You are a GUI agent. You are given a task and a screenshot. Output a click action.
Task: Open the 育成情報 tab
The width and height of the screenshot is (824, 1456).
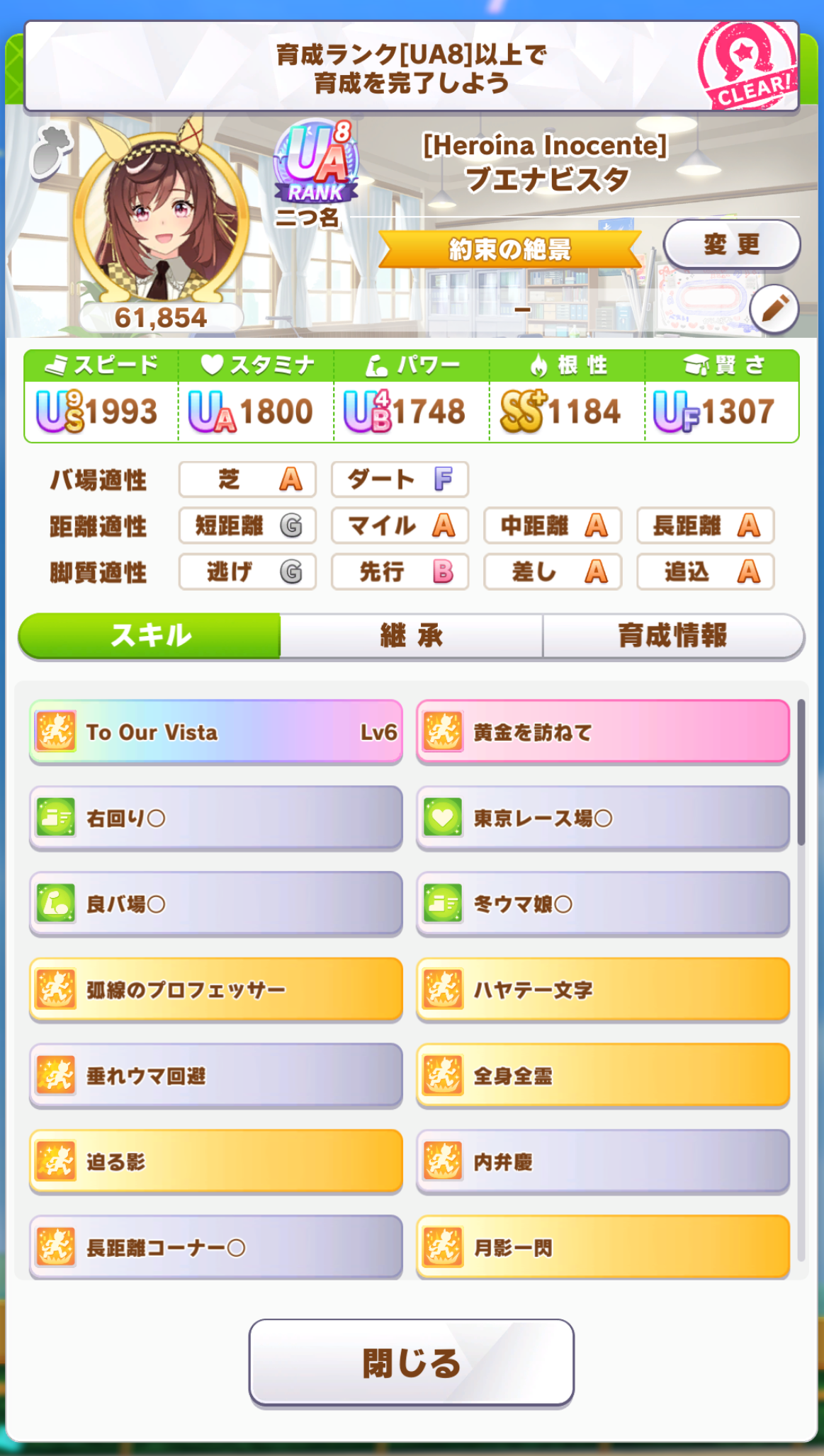pyautogui.click(x=672, y=636)
